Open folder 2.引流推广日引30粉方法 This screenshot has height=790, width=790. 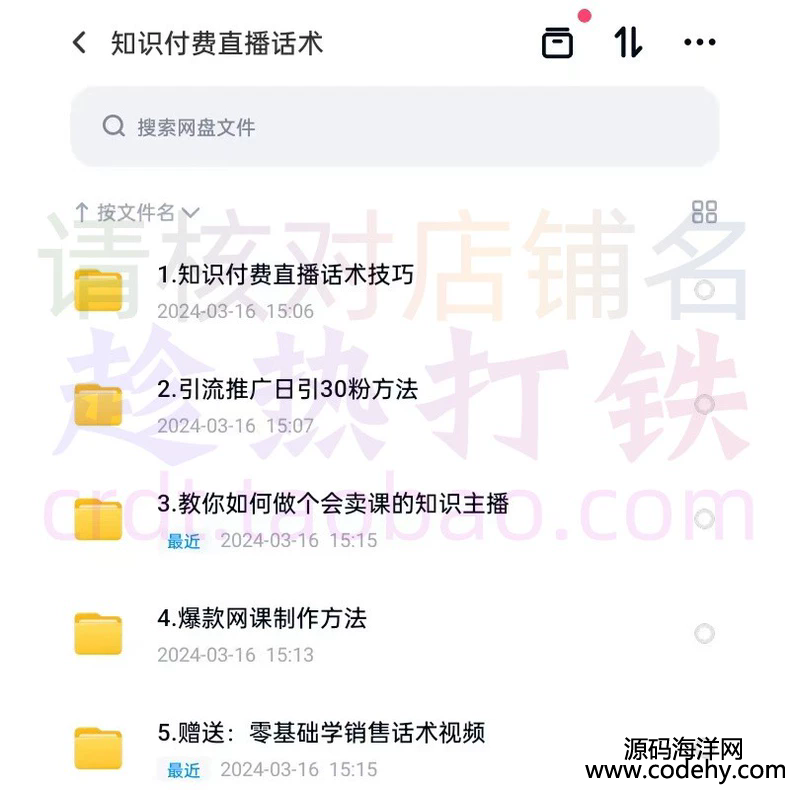pyautogui.click(x=287, y=390)
